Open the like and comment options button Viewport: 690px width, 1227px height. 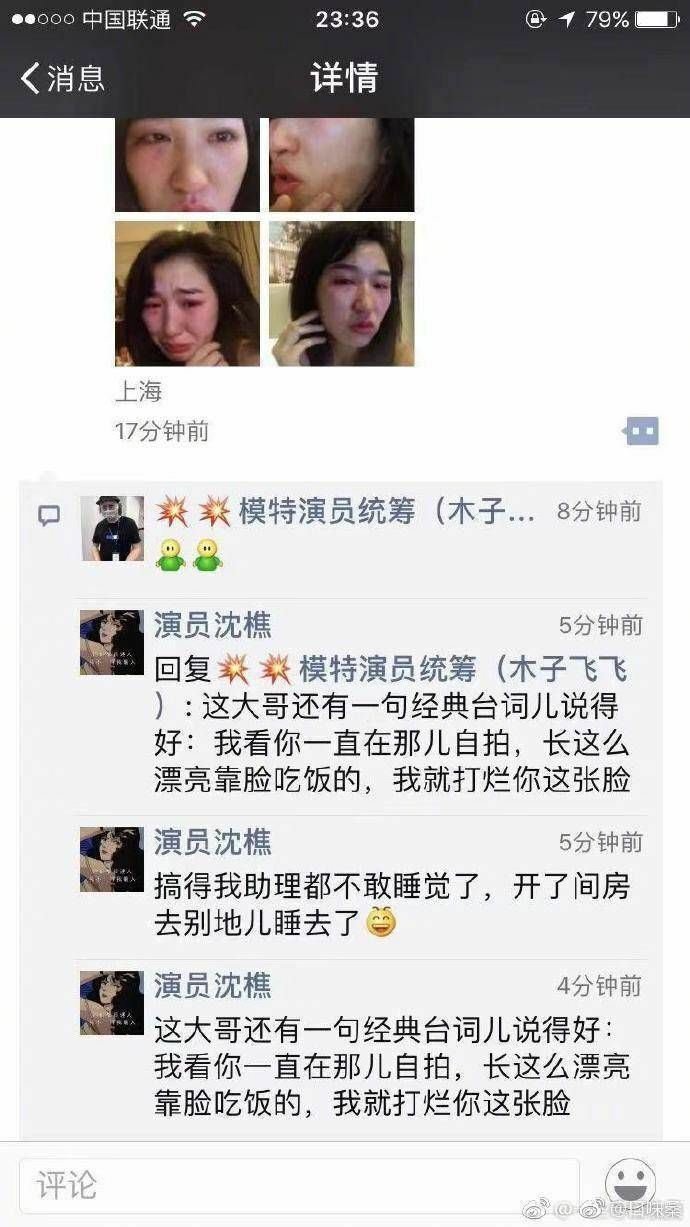tap(641, 431)
